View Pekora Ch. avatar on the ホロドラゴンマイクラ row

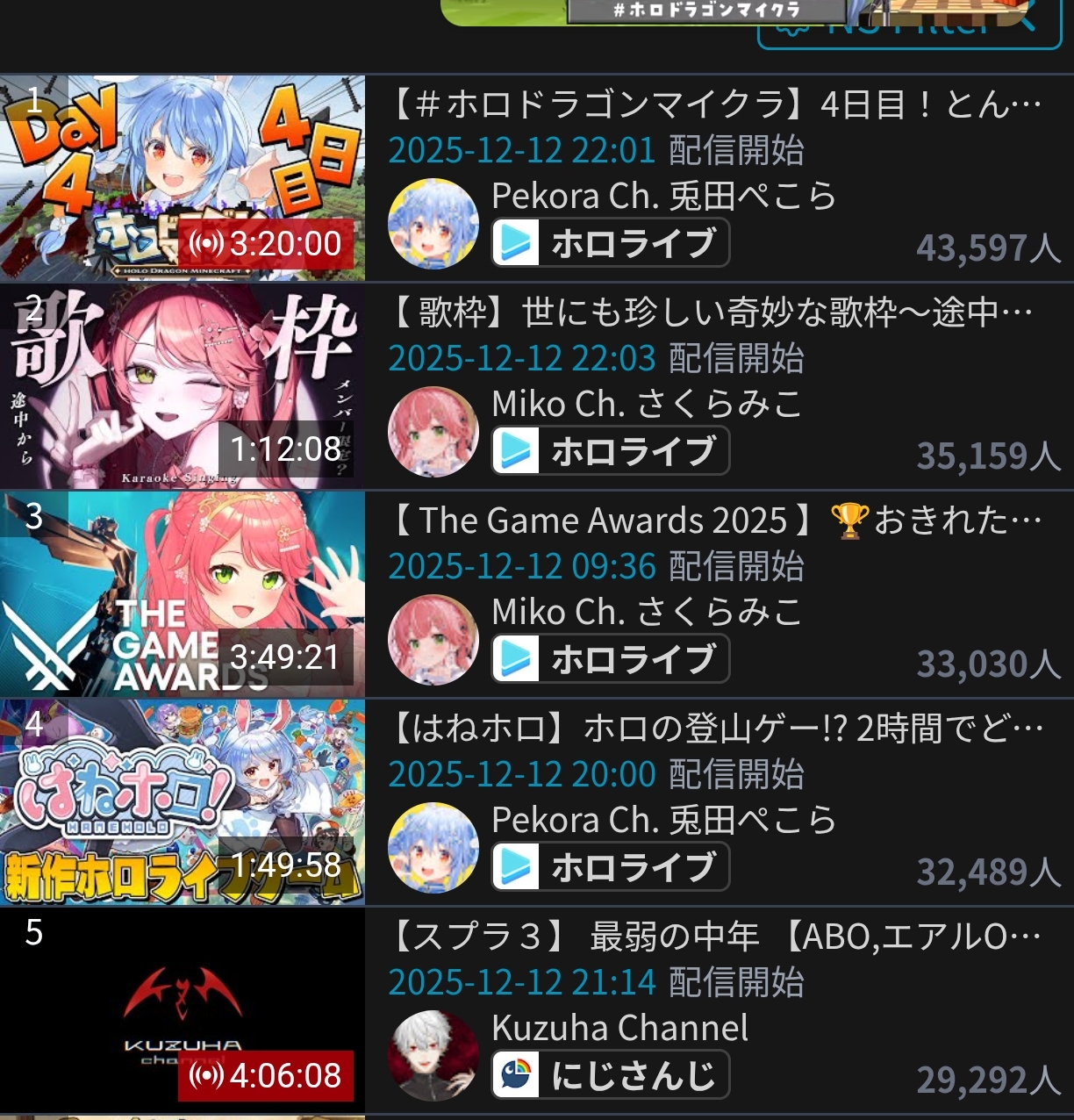click(x=433, y=223)
